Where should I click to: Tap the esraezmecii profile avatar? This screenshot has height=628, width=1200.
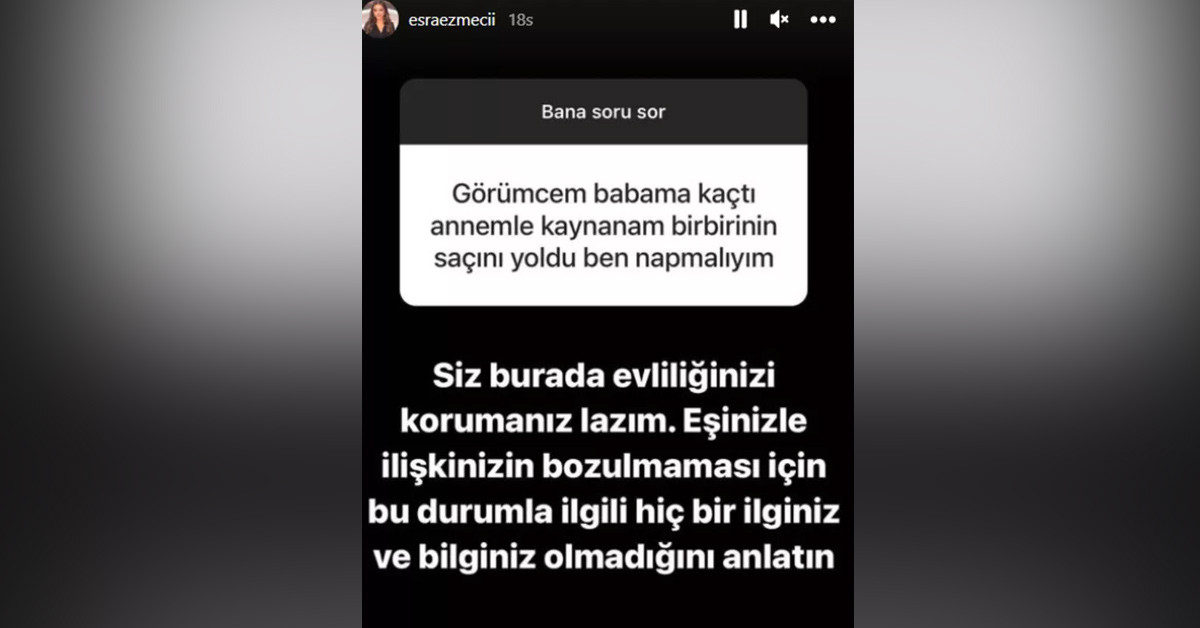[x=381, y=19]
